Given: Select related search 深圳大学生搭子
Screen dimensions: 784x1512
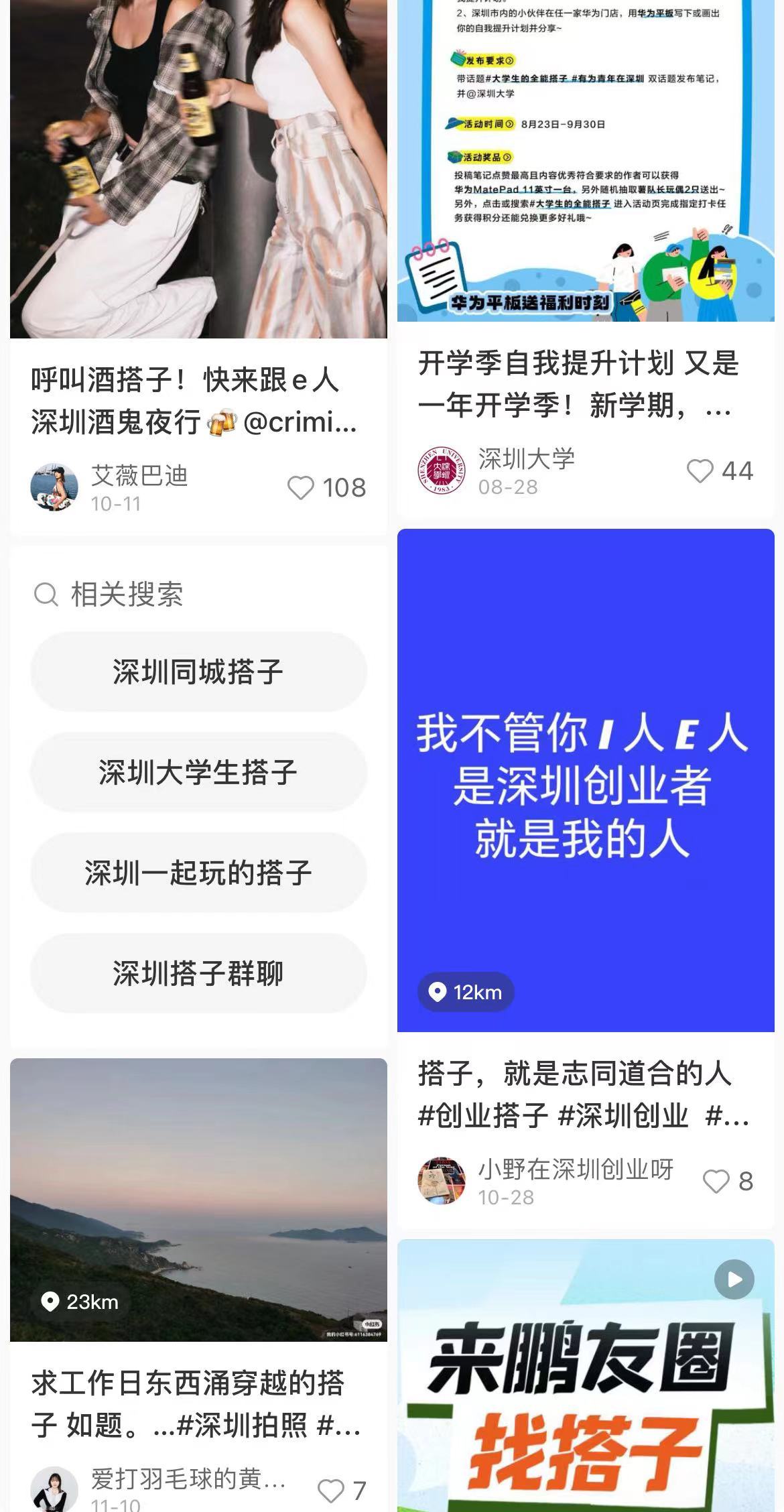Looking at the screenshot, I should click(x=198, y=772).
